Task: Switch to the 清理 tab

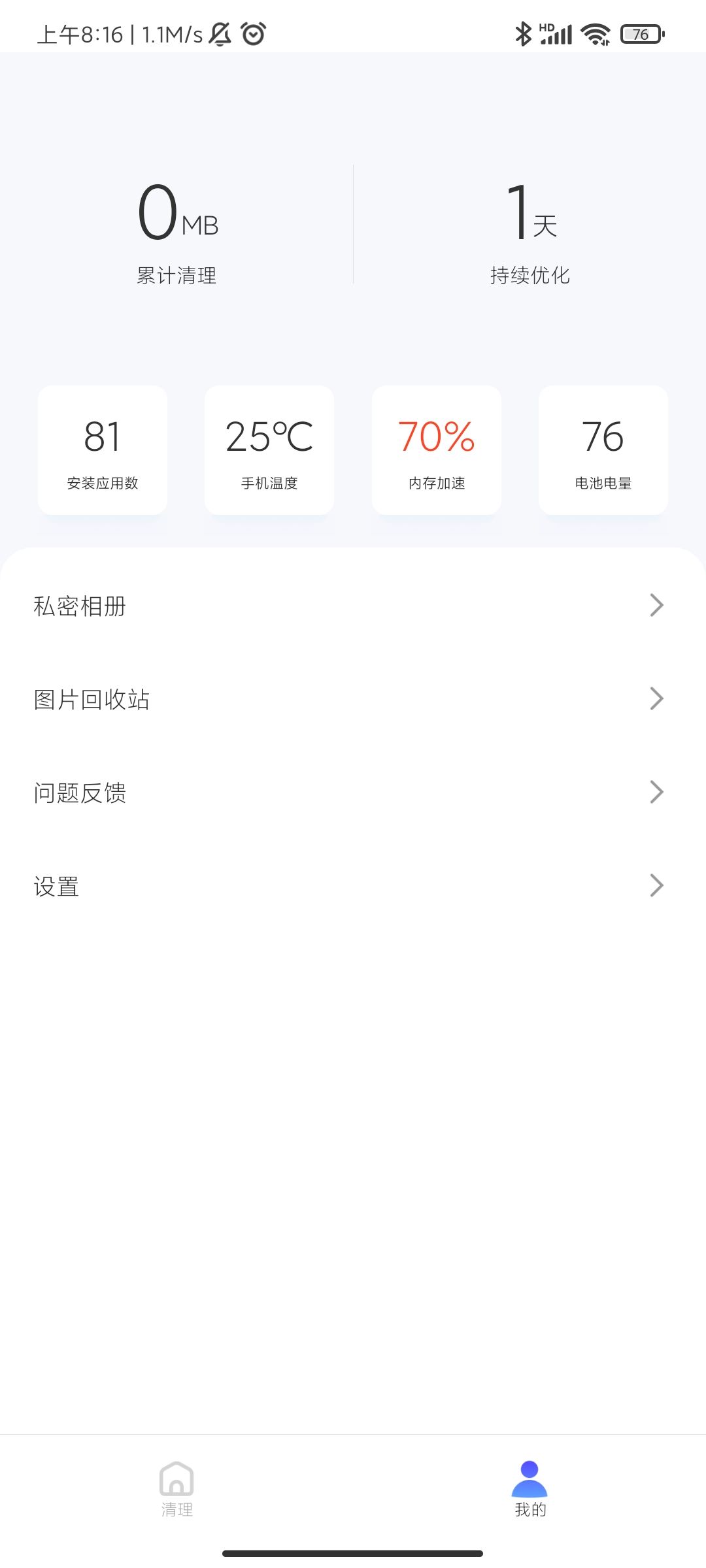Action: (176, 1490)
